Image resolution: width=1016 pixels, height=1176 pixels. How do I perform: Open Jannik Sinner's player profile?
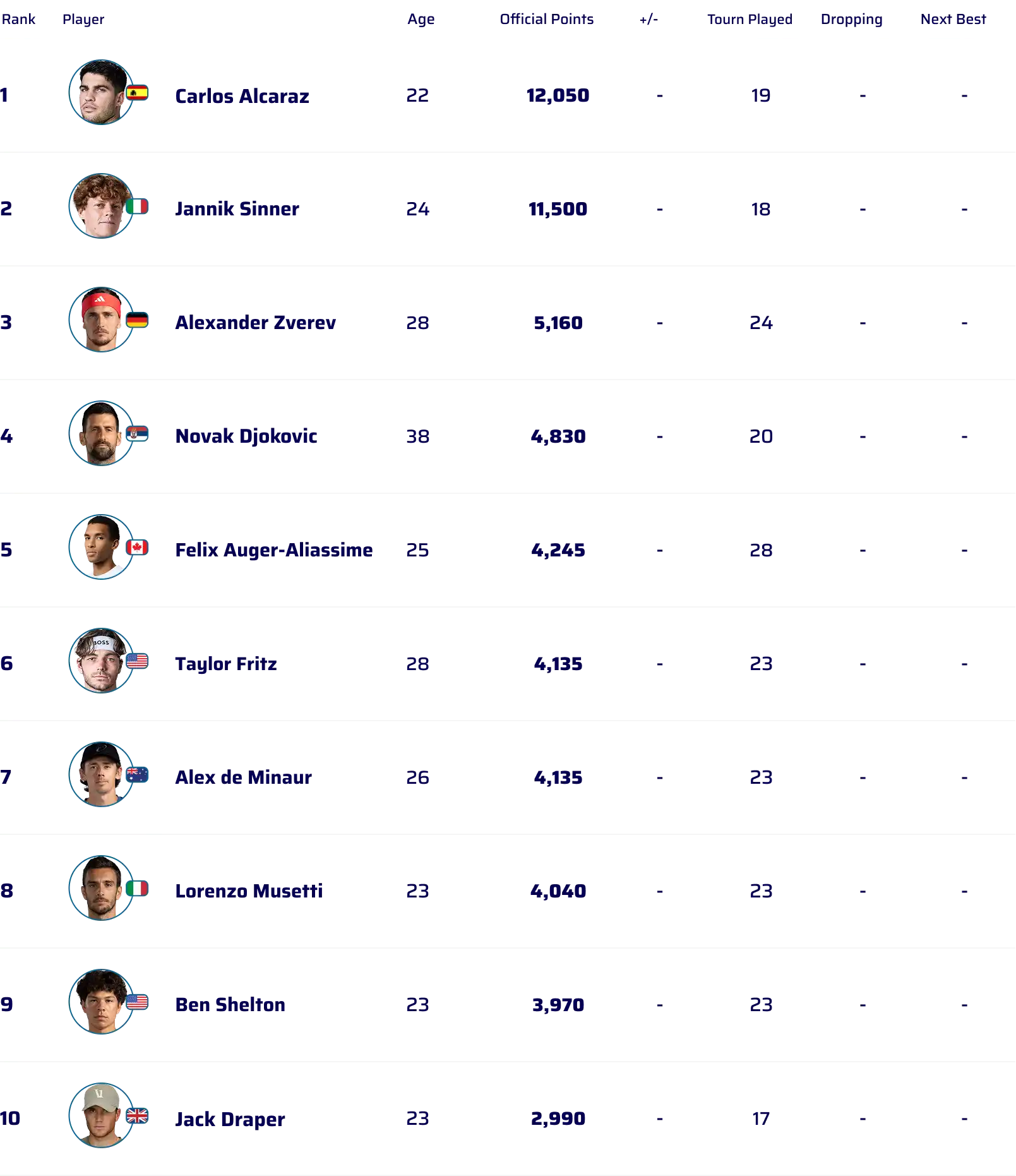tap(237, 209)
